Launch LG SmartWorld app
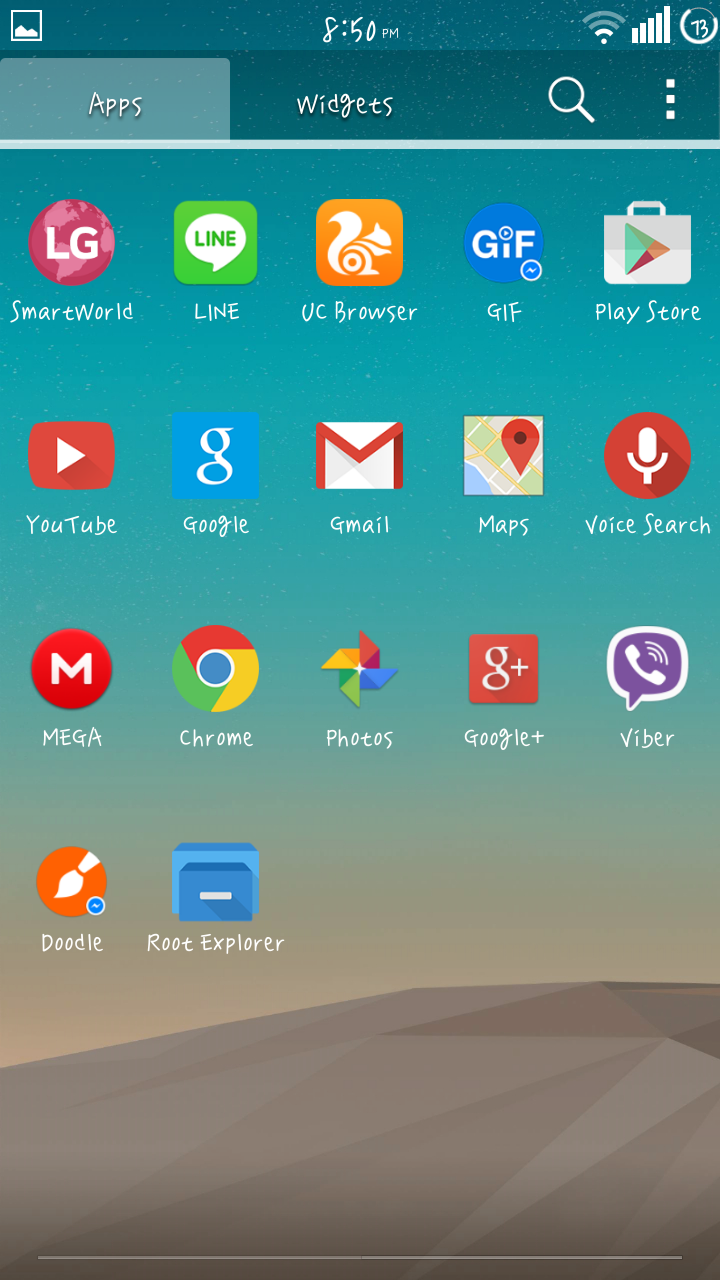720x1280 pixels. pyautogui.click(x=72, y=243)
